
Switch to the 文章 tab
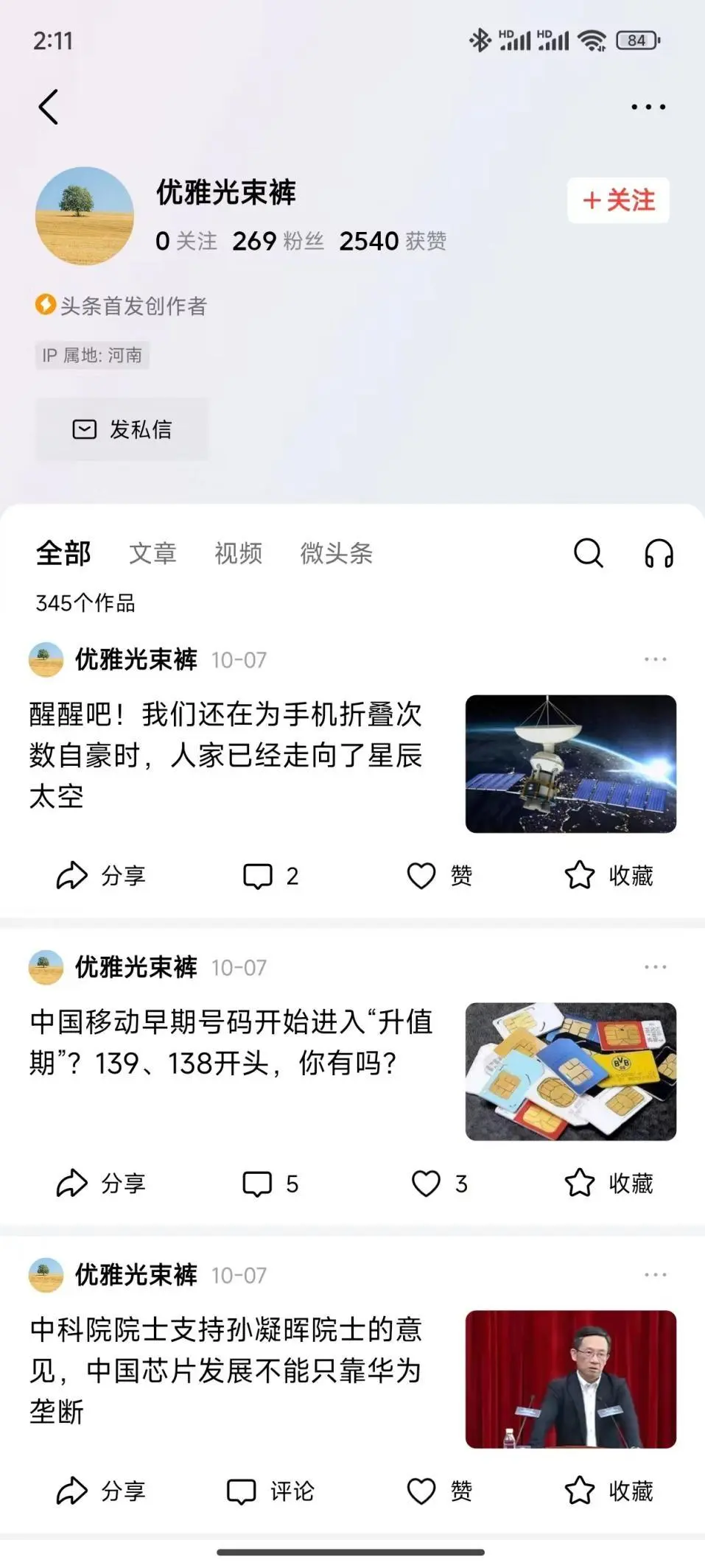coord(152,553)
